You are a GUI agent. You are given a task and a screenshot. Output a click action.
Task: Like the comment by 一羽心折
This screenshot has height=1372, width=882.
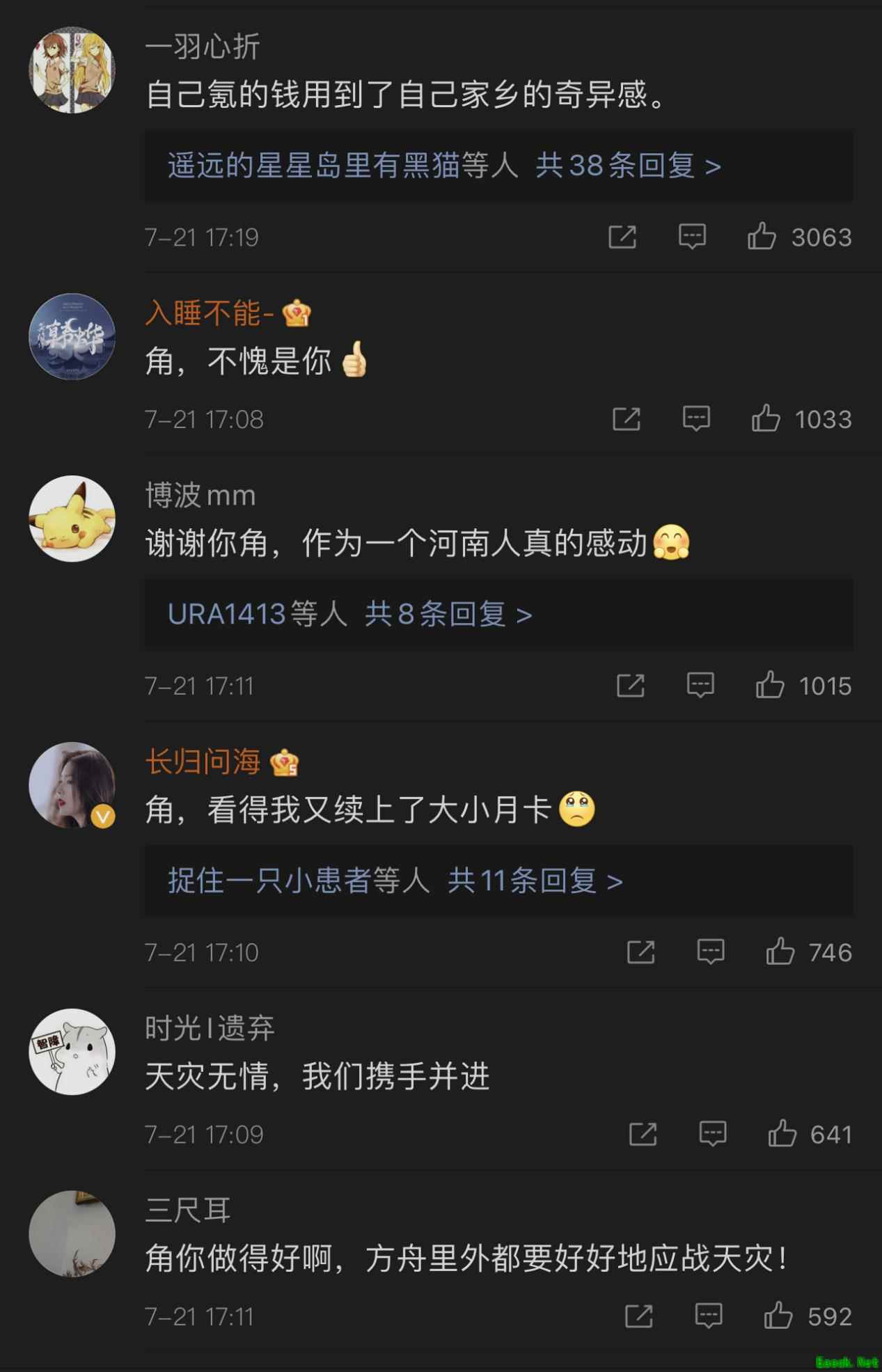coord(762,237)
